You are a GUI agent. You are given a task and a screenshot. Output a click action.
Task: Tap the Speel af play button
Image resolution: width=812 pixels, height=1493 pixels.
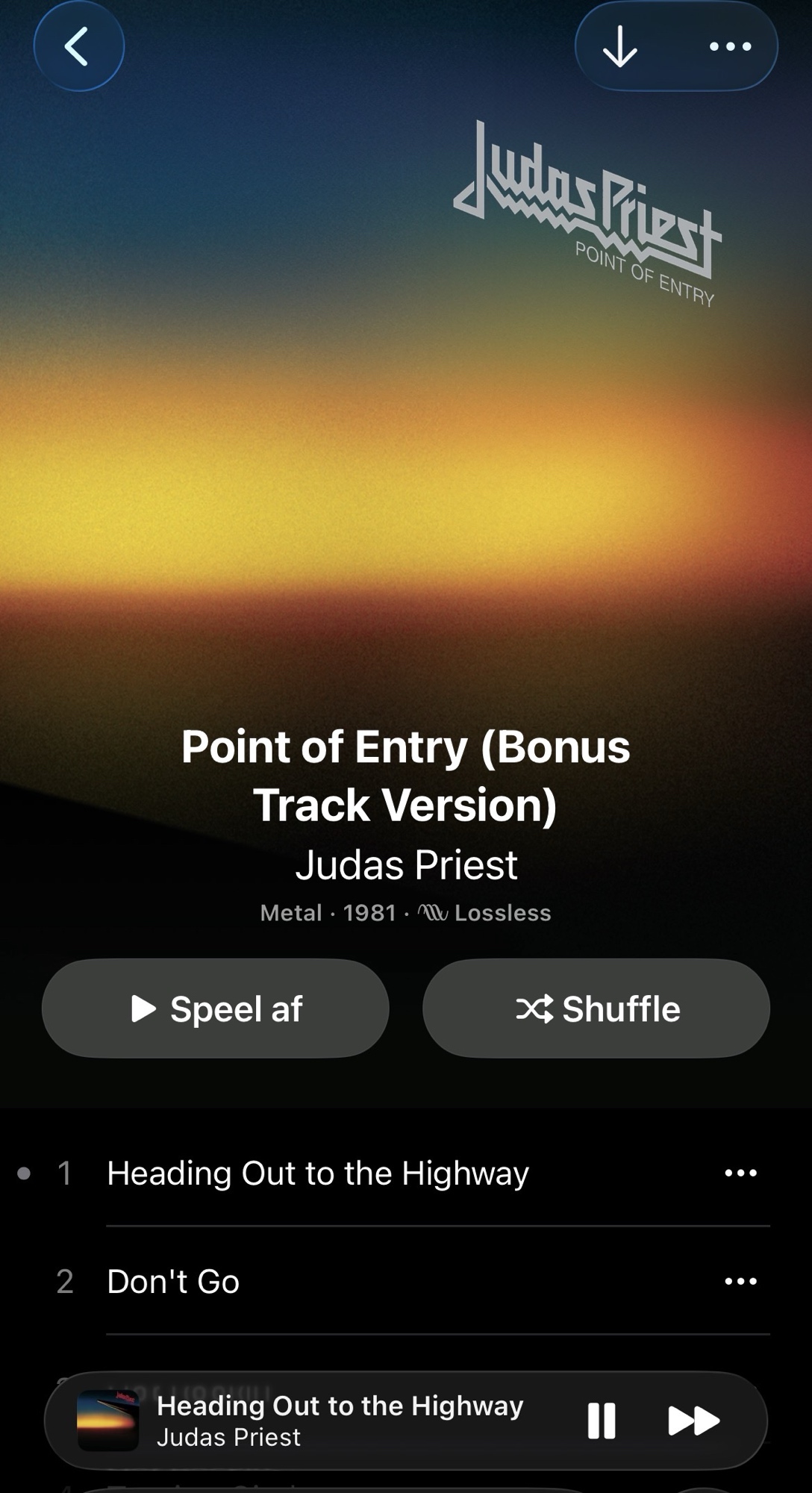click(216, 1009)
